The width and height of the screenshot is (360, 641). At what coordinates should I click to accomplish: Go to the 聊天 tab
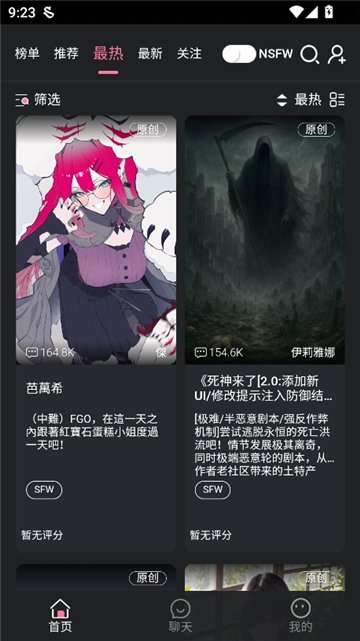(x=180, y=615)
